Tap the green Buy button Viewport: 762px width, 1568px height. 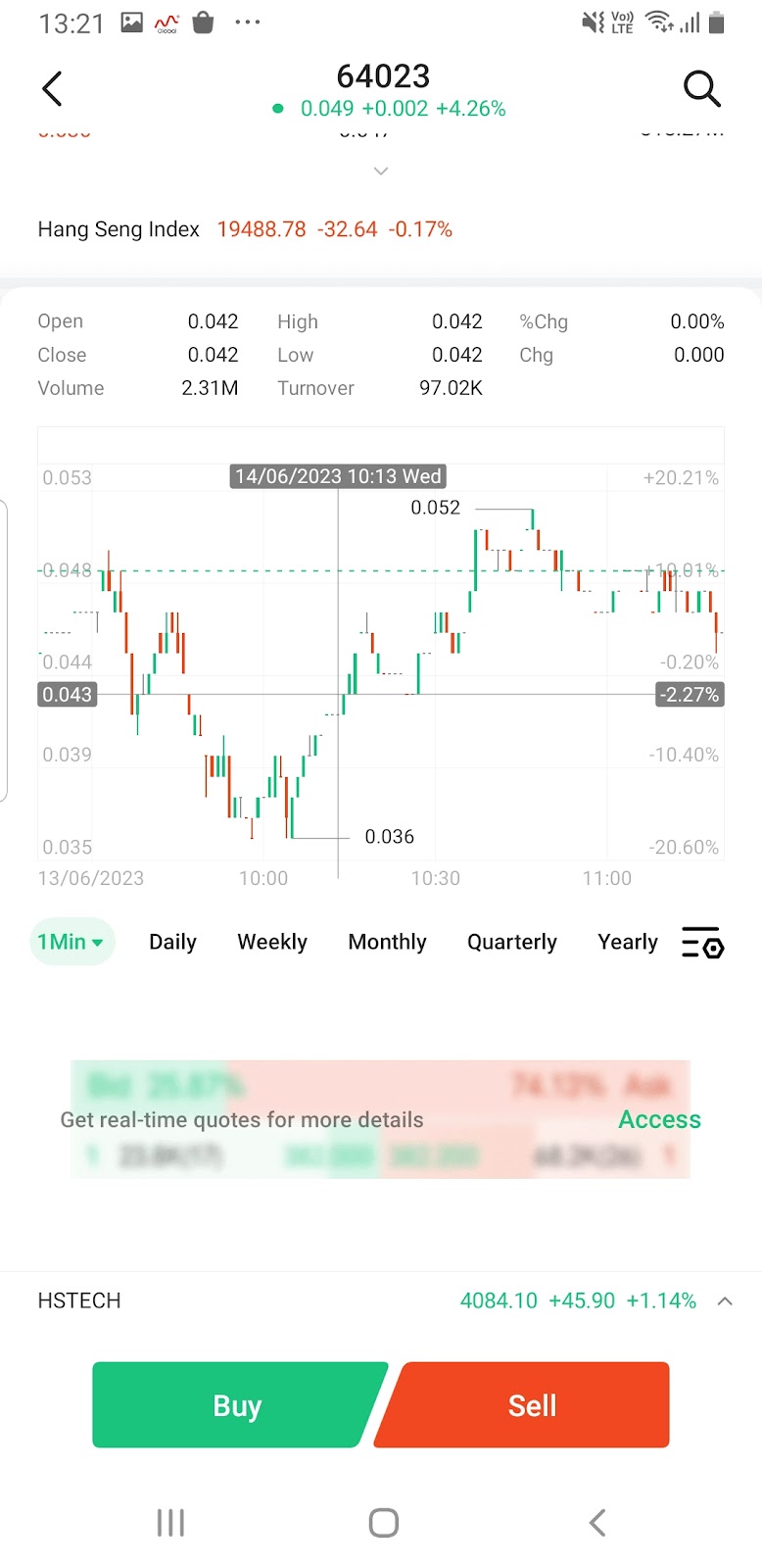(x=237, y=1405)
